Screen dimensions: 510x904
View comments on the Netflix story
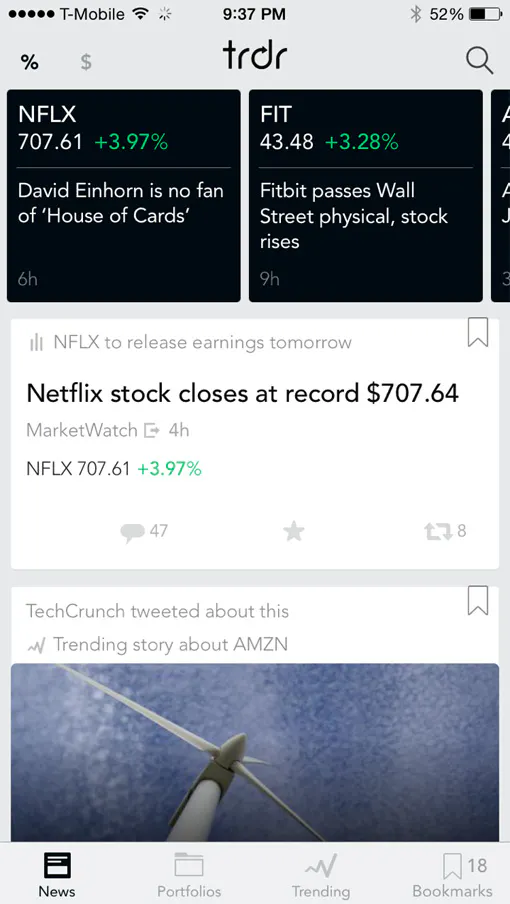144,532
